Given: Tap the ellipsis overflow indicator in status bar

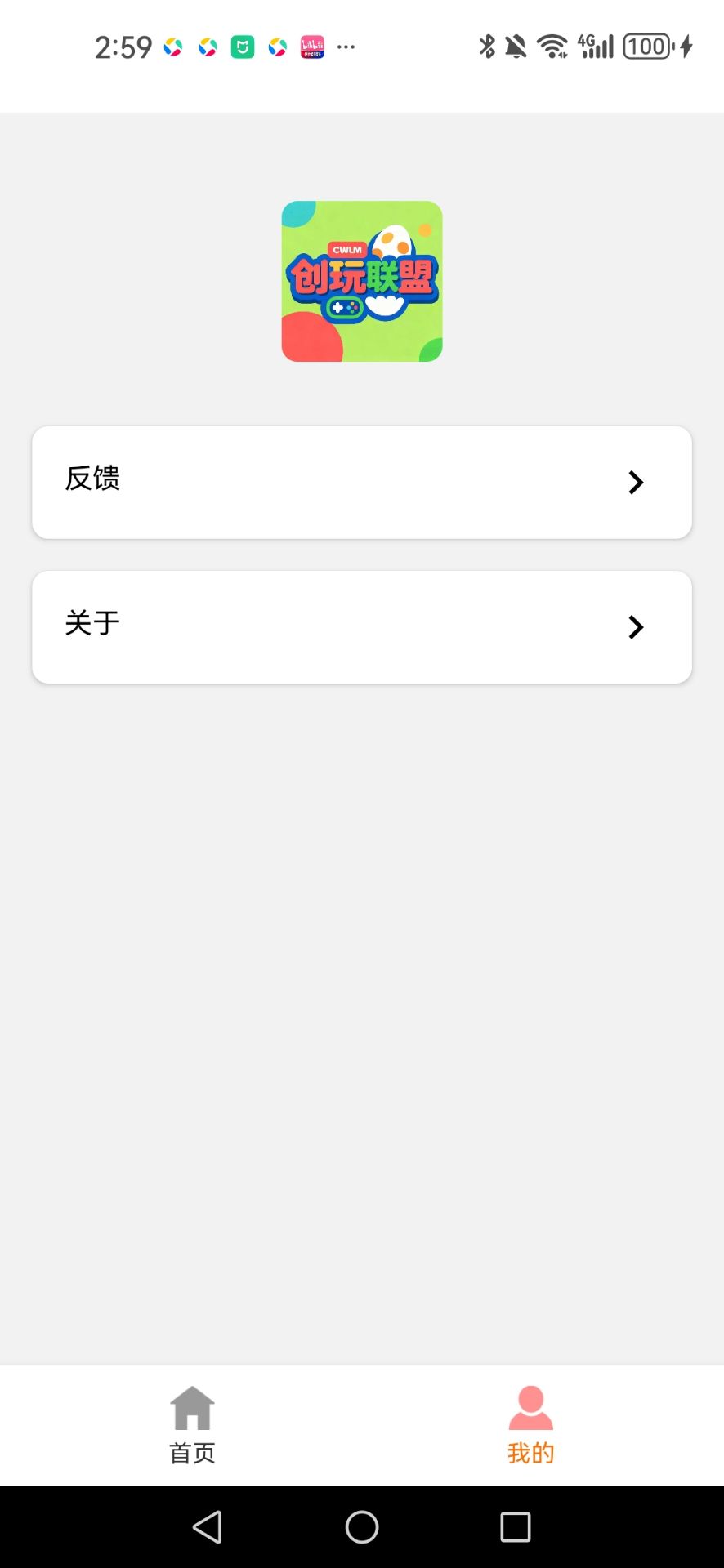Looking at the screenshot, I should tap(345, 49).
